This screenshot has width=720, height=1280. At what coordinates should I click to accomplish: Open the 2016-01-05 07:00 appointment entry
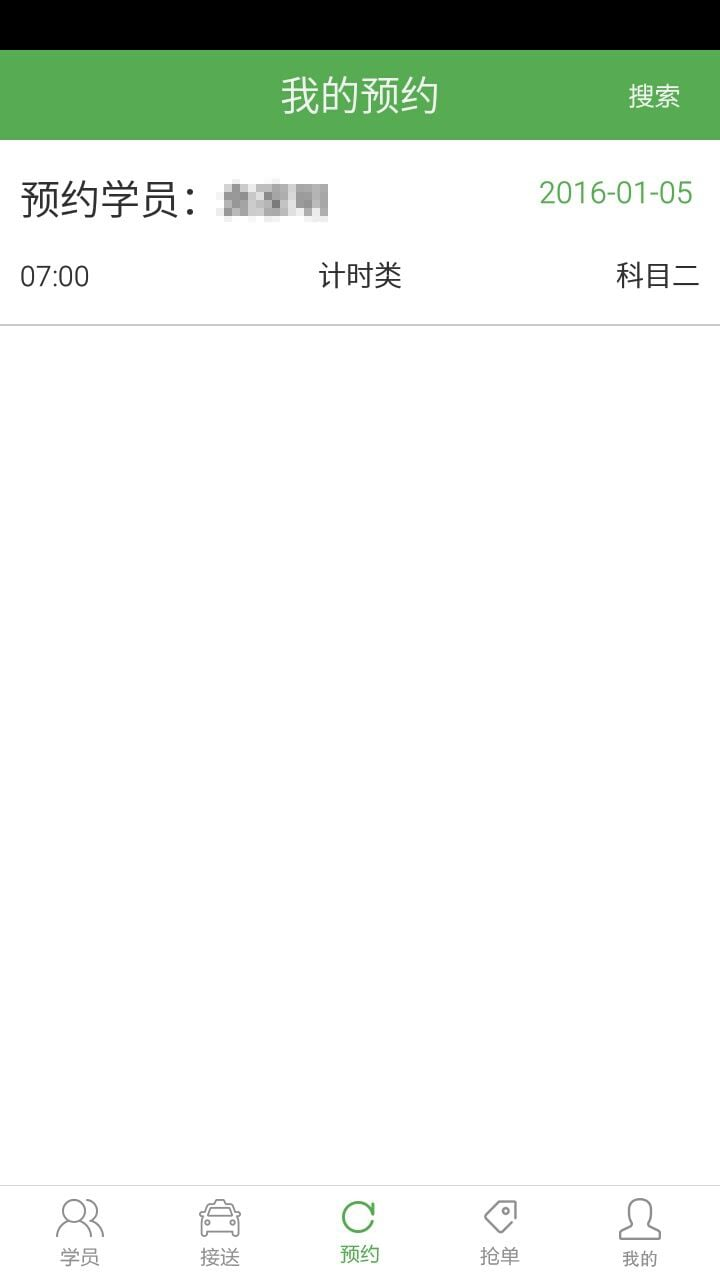[x=360, y=233]
